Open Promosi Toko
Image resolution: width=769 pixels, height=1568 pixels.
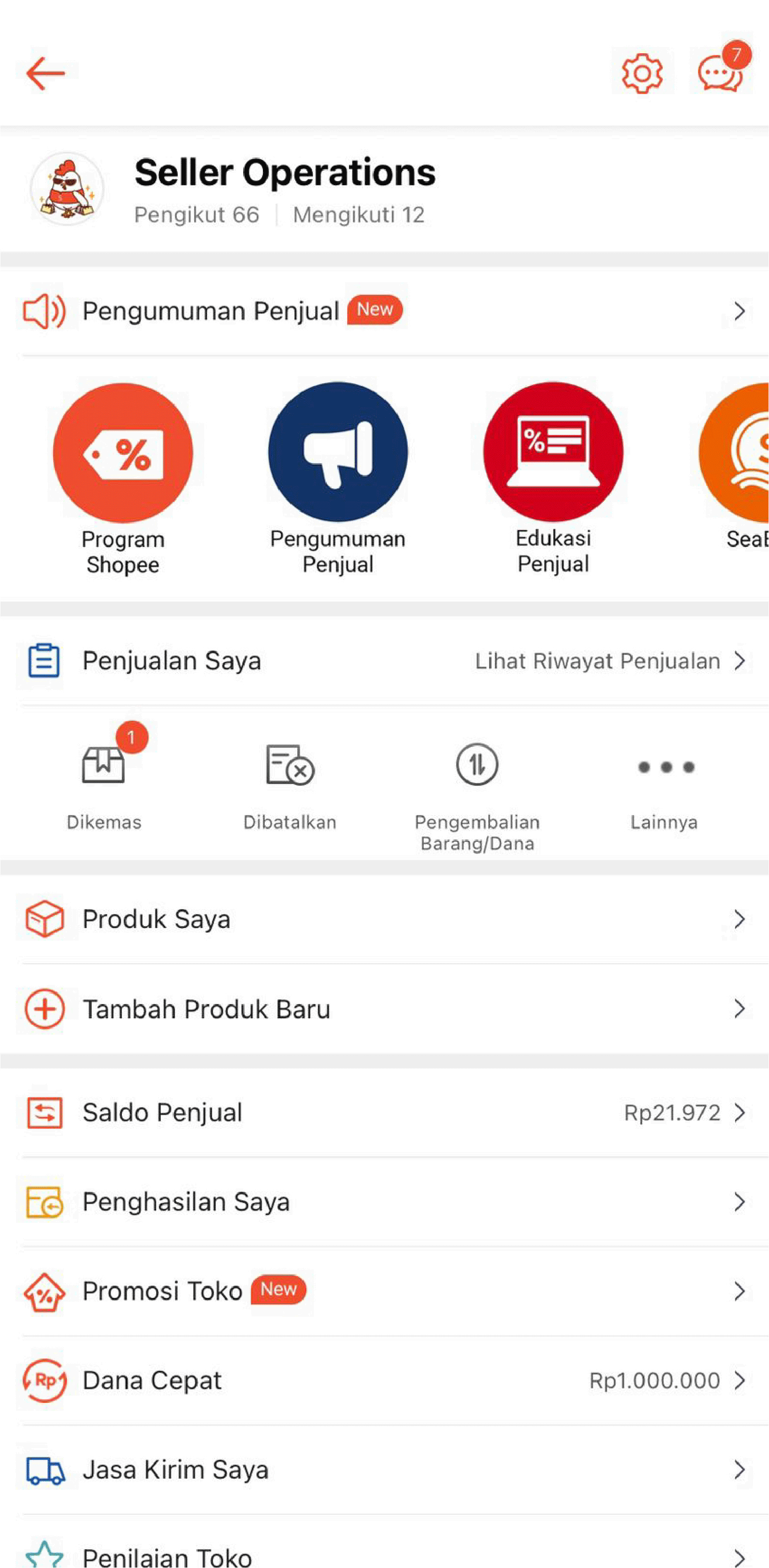point(384,1291)
